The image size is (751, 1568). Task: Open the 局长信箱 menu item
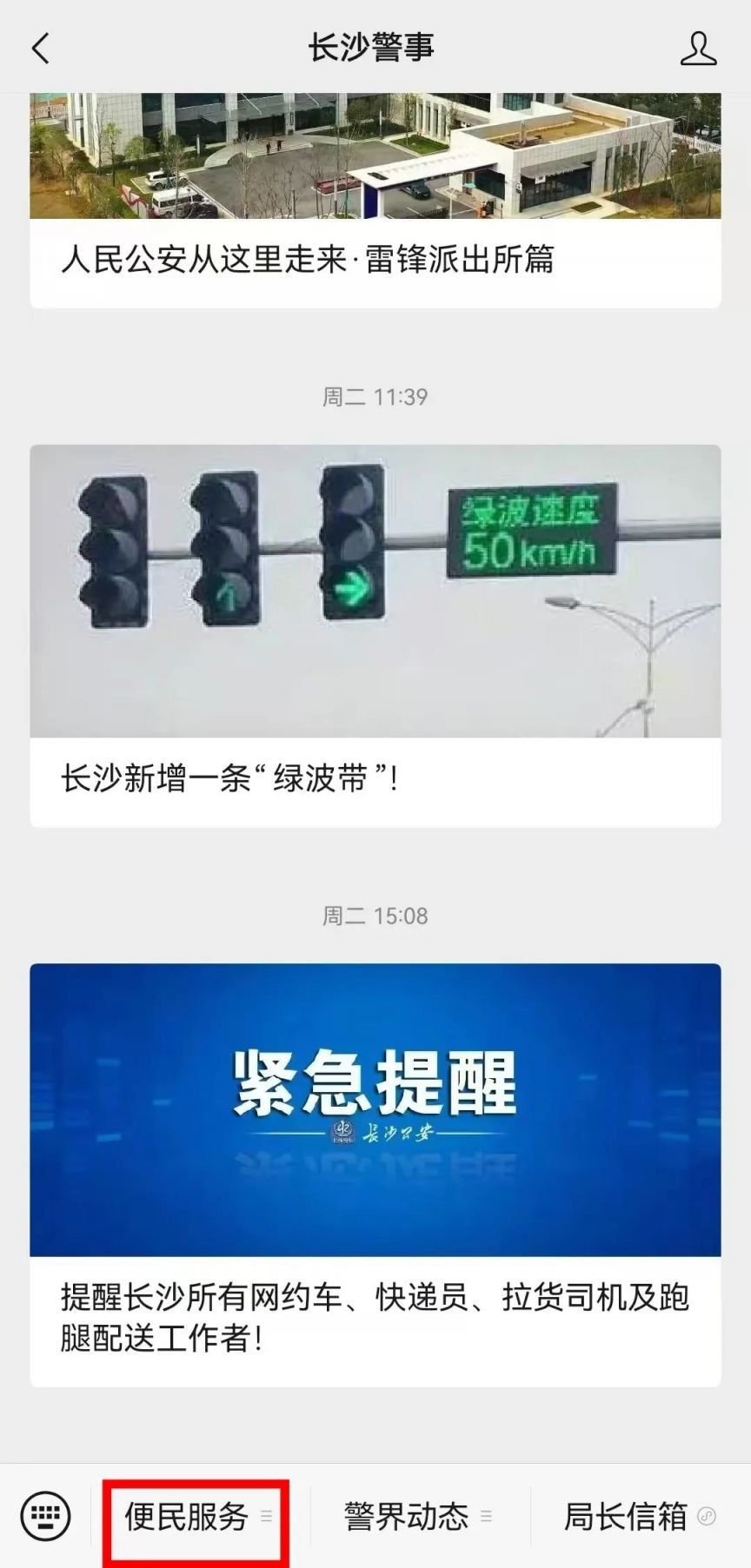639,1517
